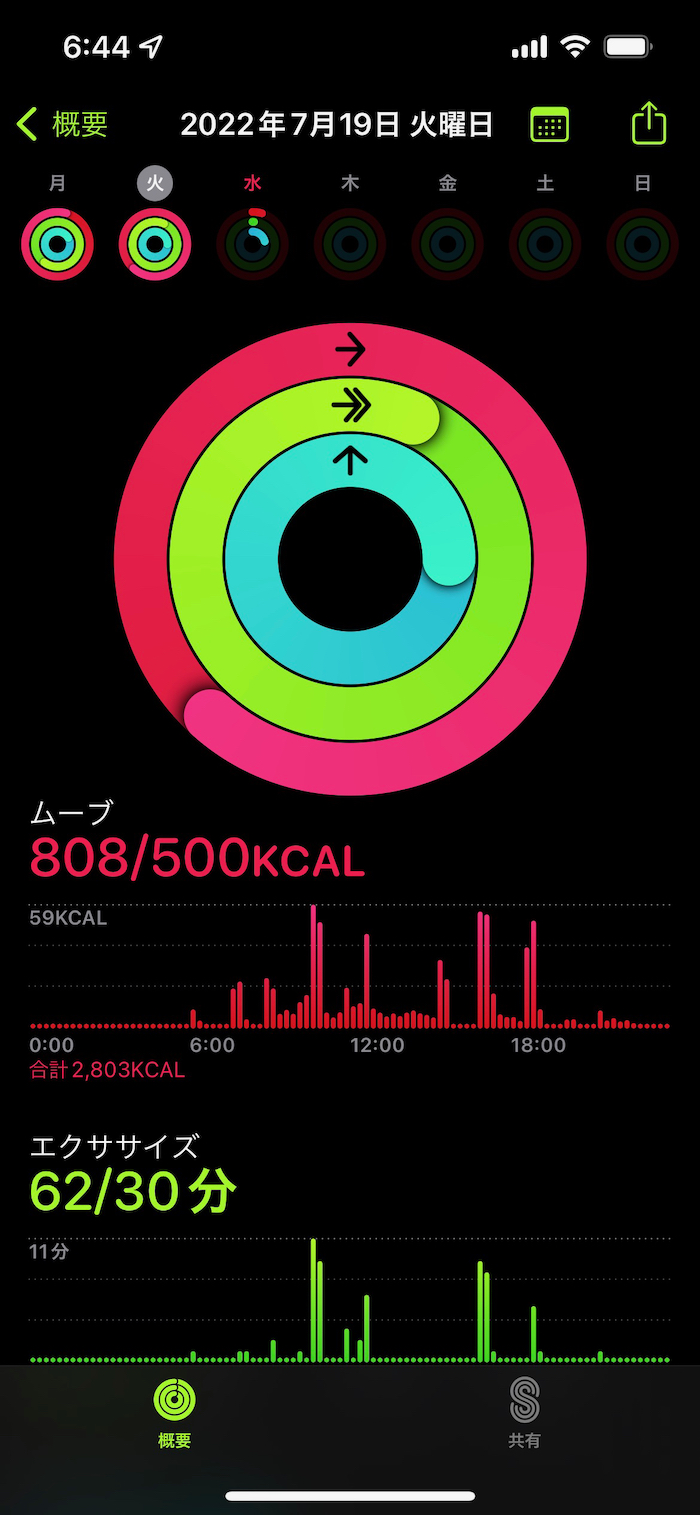
Task: Select Sunday (日) activity rings
Action: [642, 243]
